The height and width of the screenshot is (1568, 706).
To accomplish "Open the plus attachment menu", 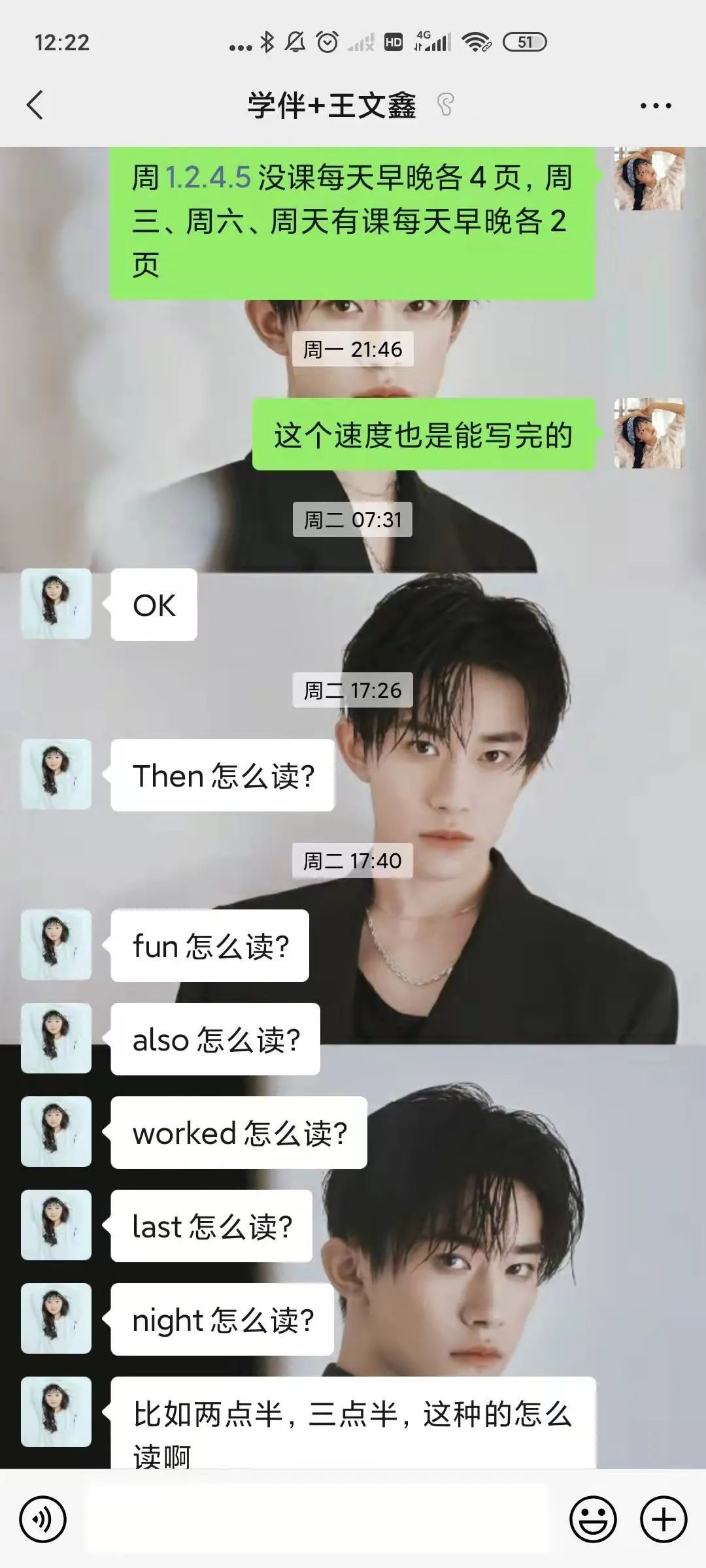I will 663,1519.
